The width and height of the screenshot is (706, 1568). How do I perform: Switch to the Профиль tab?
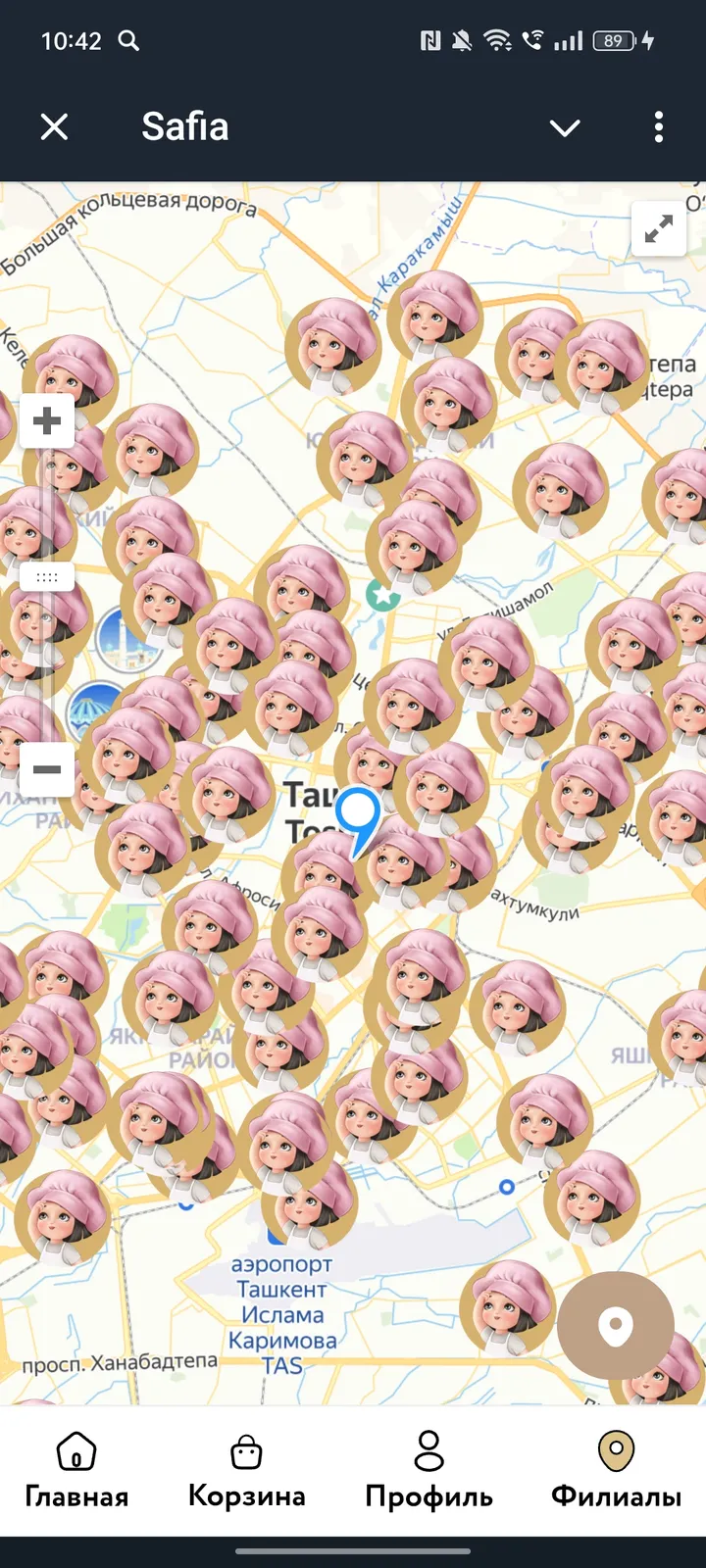429,1470
